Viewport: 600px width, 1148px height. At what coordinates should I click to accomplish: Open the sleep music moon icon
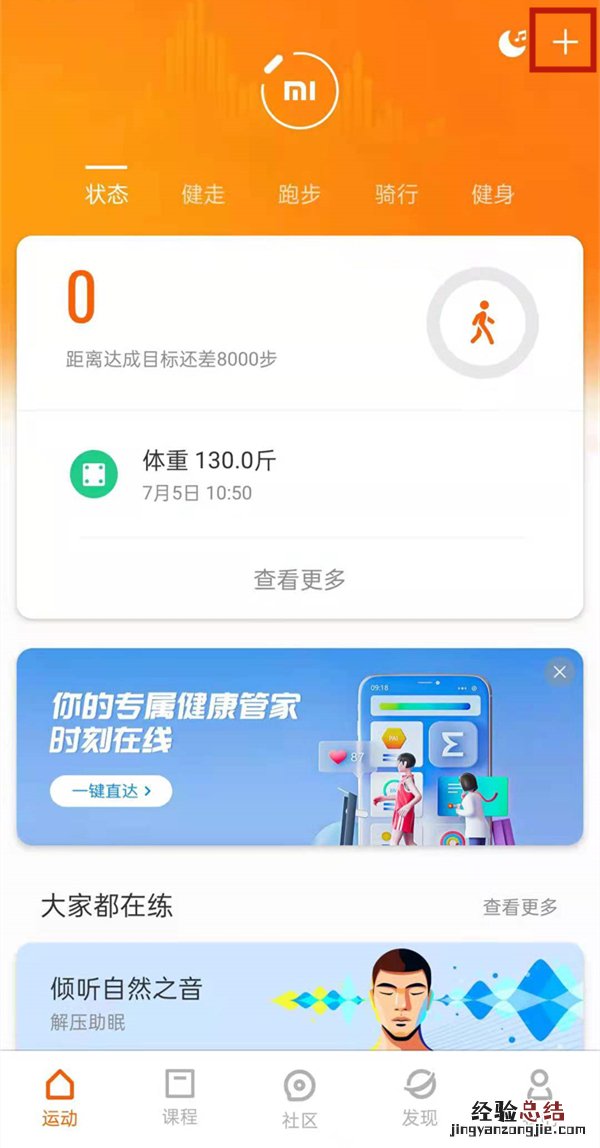(x=513, y=42)
